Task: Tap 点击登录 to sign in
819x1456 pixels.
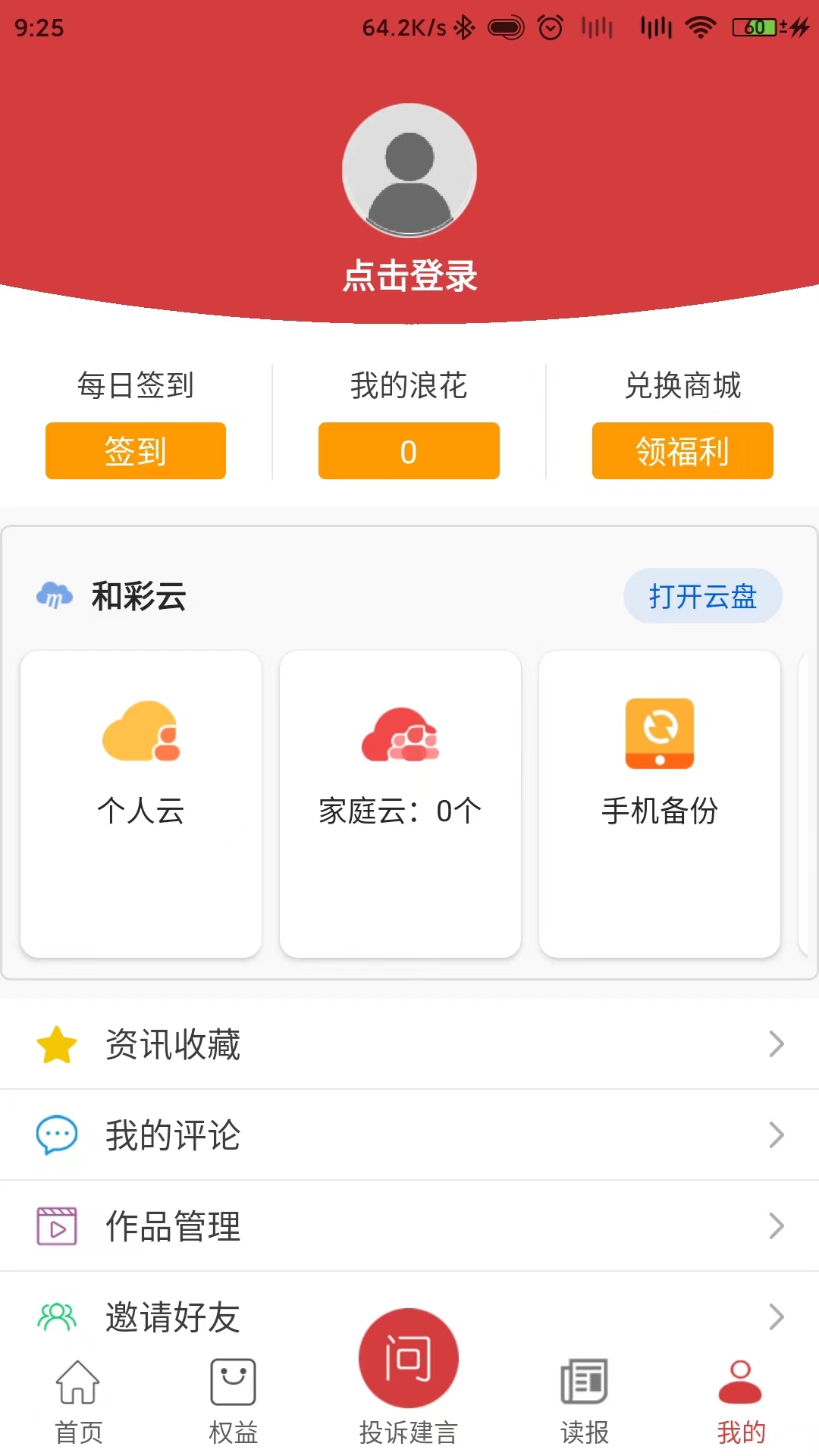Action: coord(409,277)
